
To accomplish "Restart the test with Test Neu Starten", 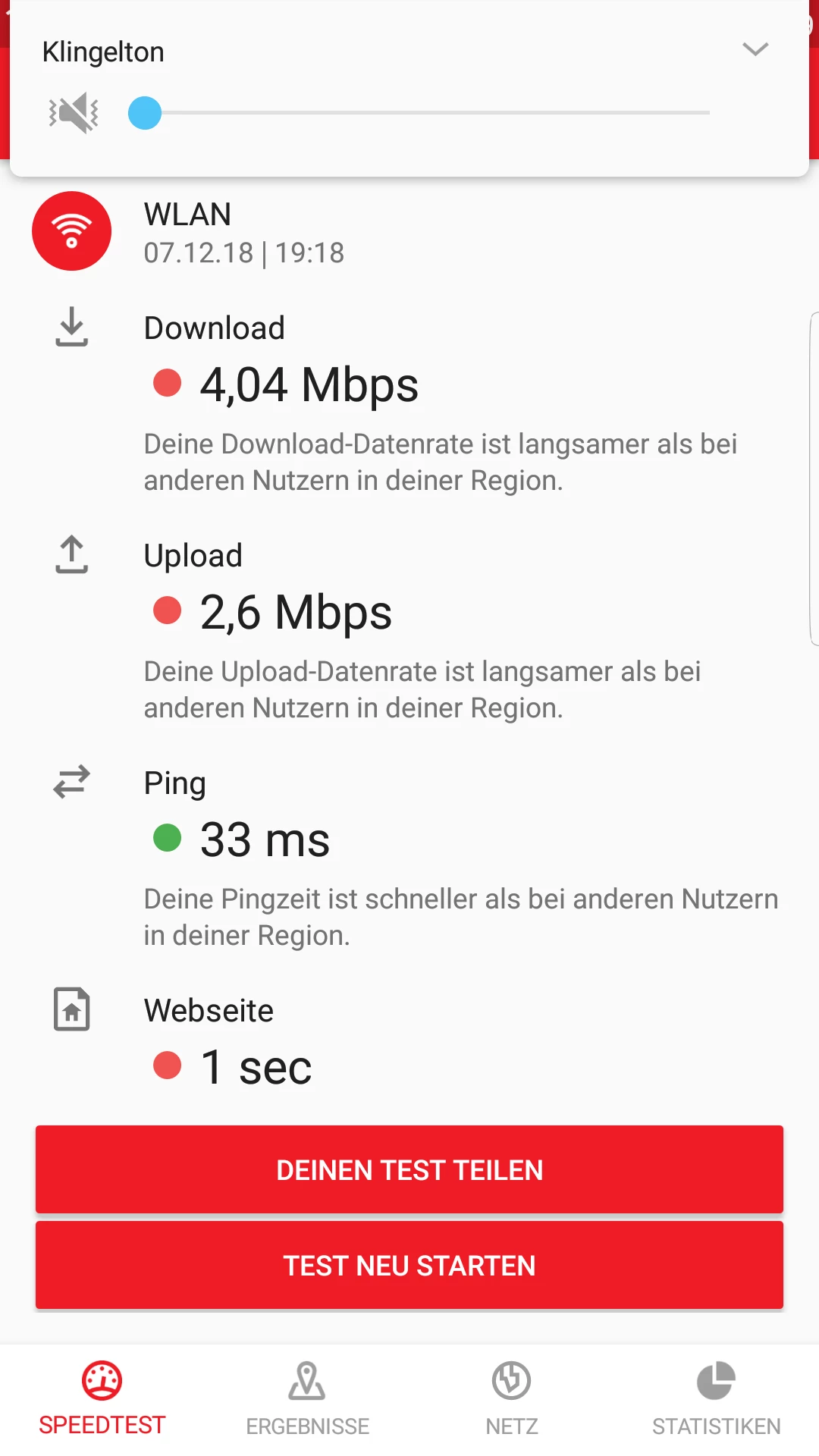I will [409, 1265].
